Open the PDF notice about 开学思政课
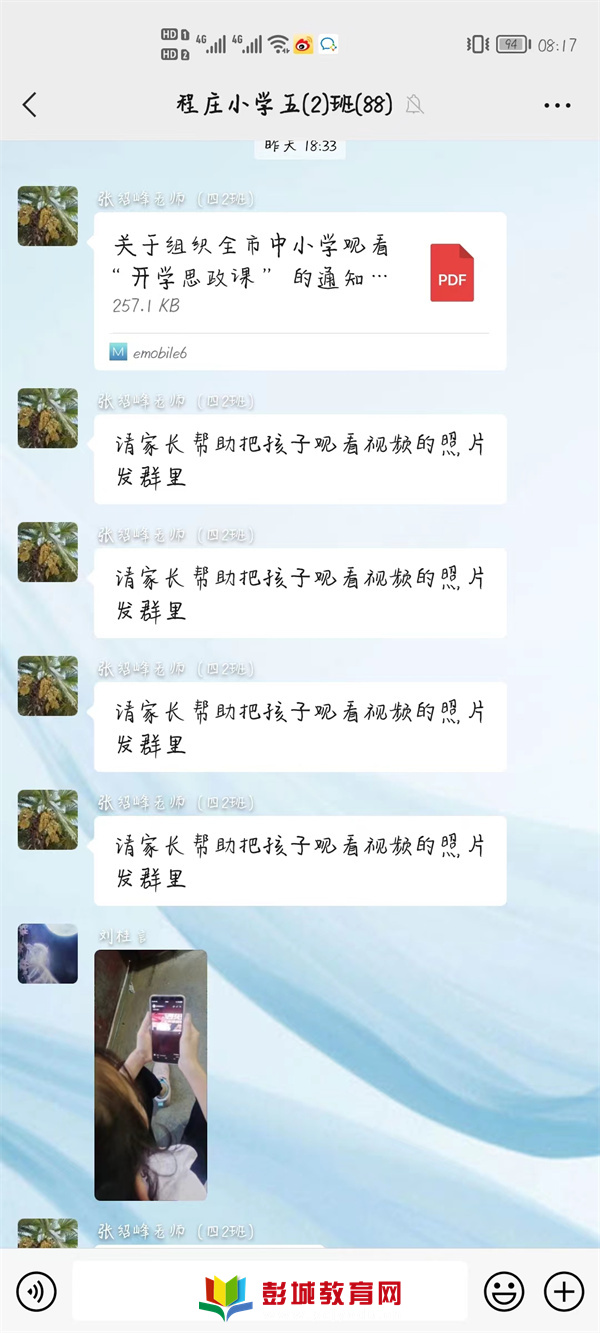The image size is (600, 1333). (300, 275)
